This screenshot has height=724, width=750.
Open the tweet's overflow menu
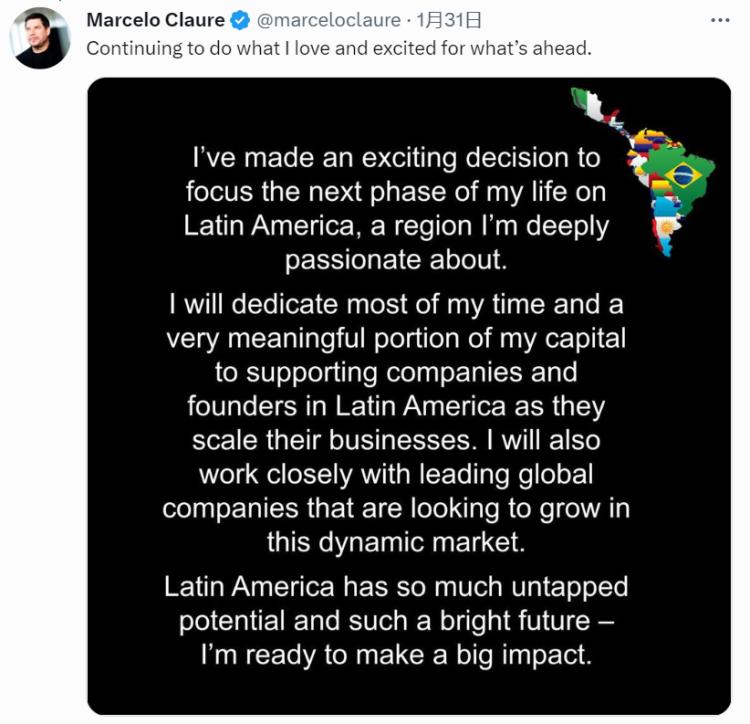[x=717, y=19]
